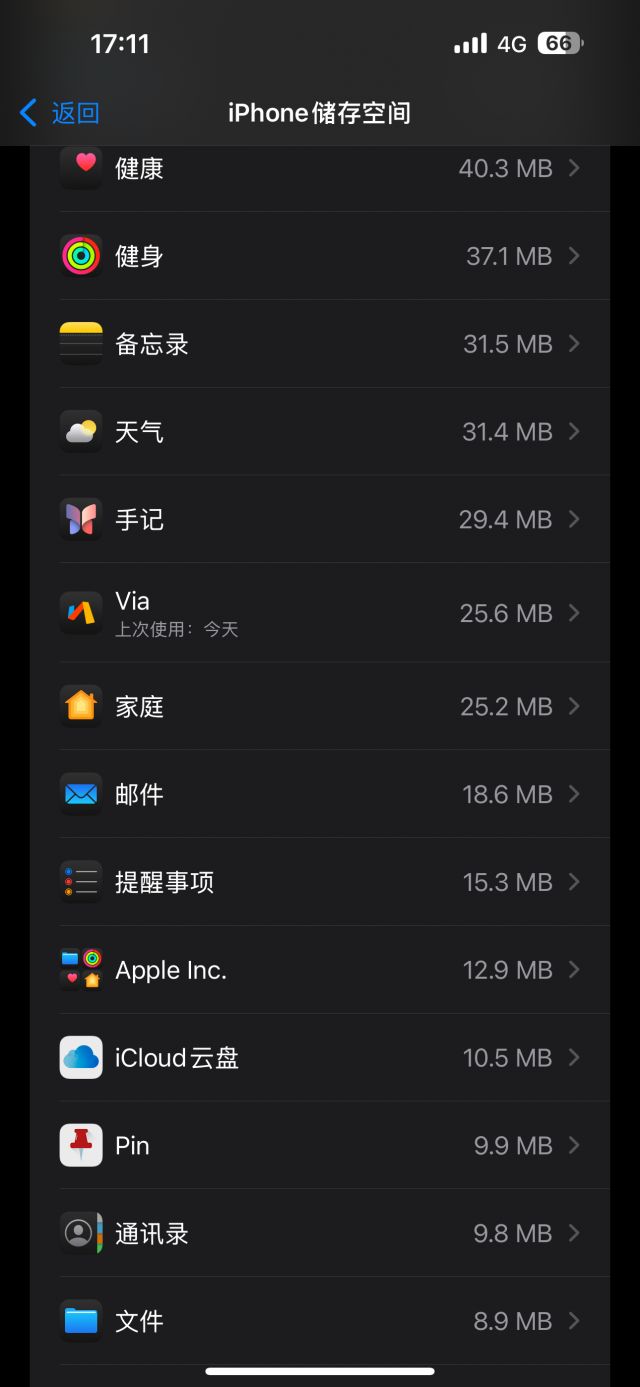View iCloud云盘 storage usage

click(x=320, y=1058)
